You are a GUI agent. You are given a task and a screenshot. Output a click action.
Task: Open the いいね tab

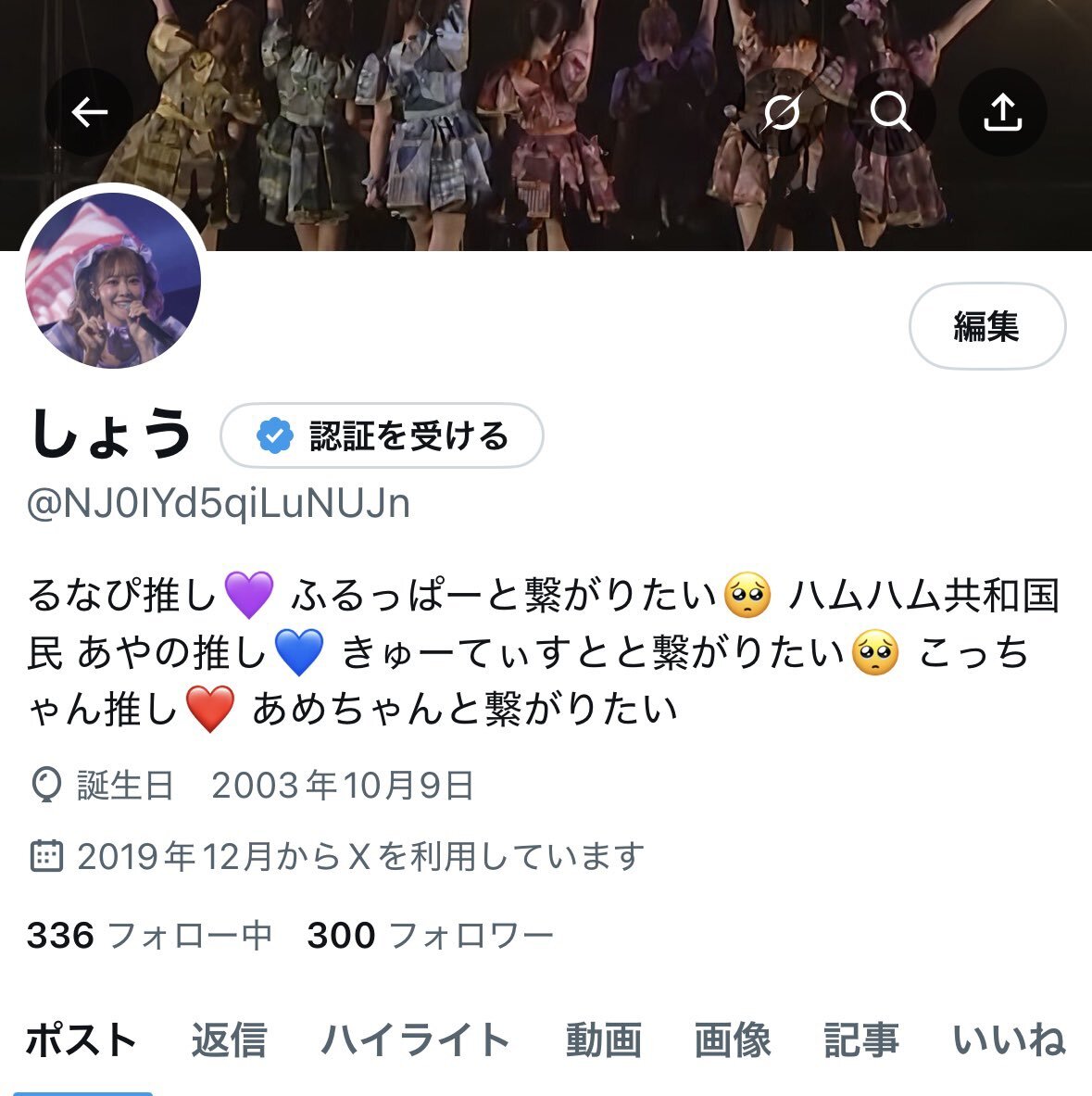pos(1009,1040)
